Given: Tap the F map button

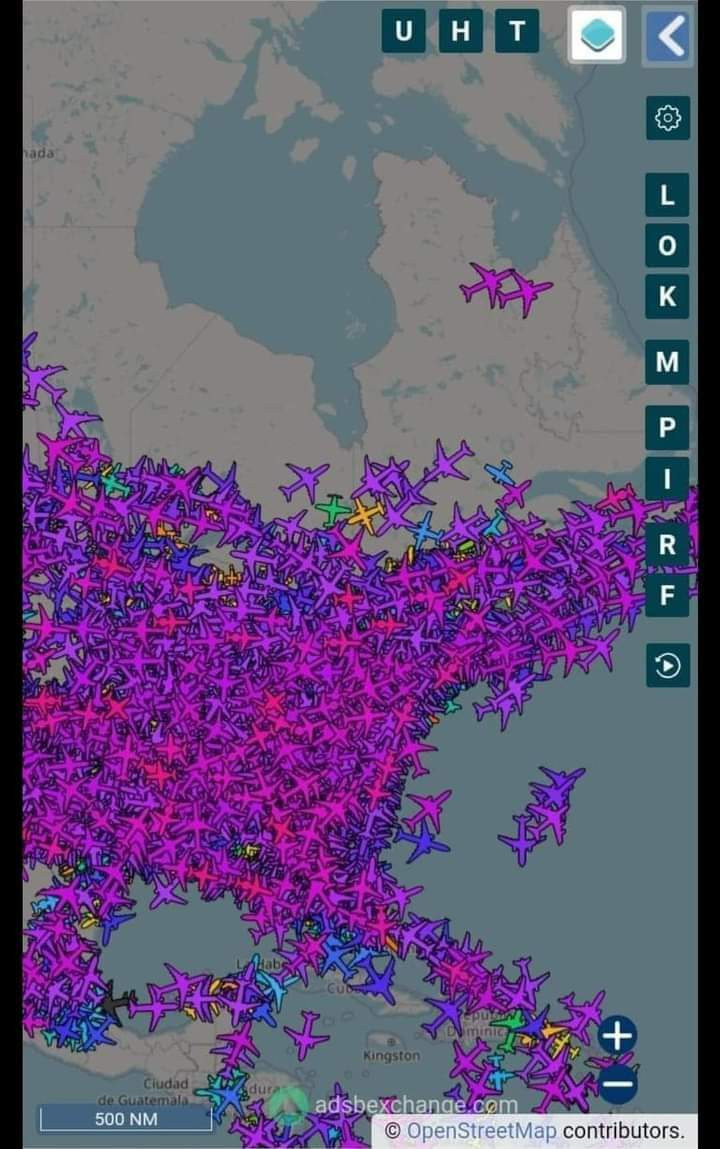Looking at the screenshot, I should (x=667, y=596).
